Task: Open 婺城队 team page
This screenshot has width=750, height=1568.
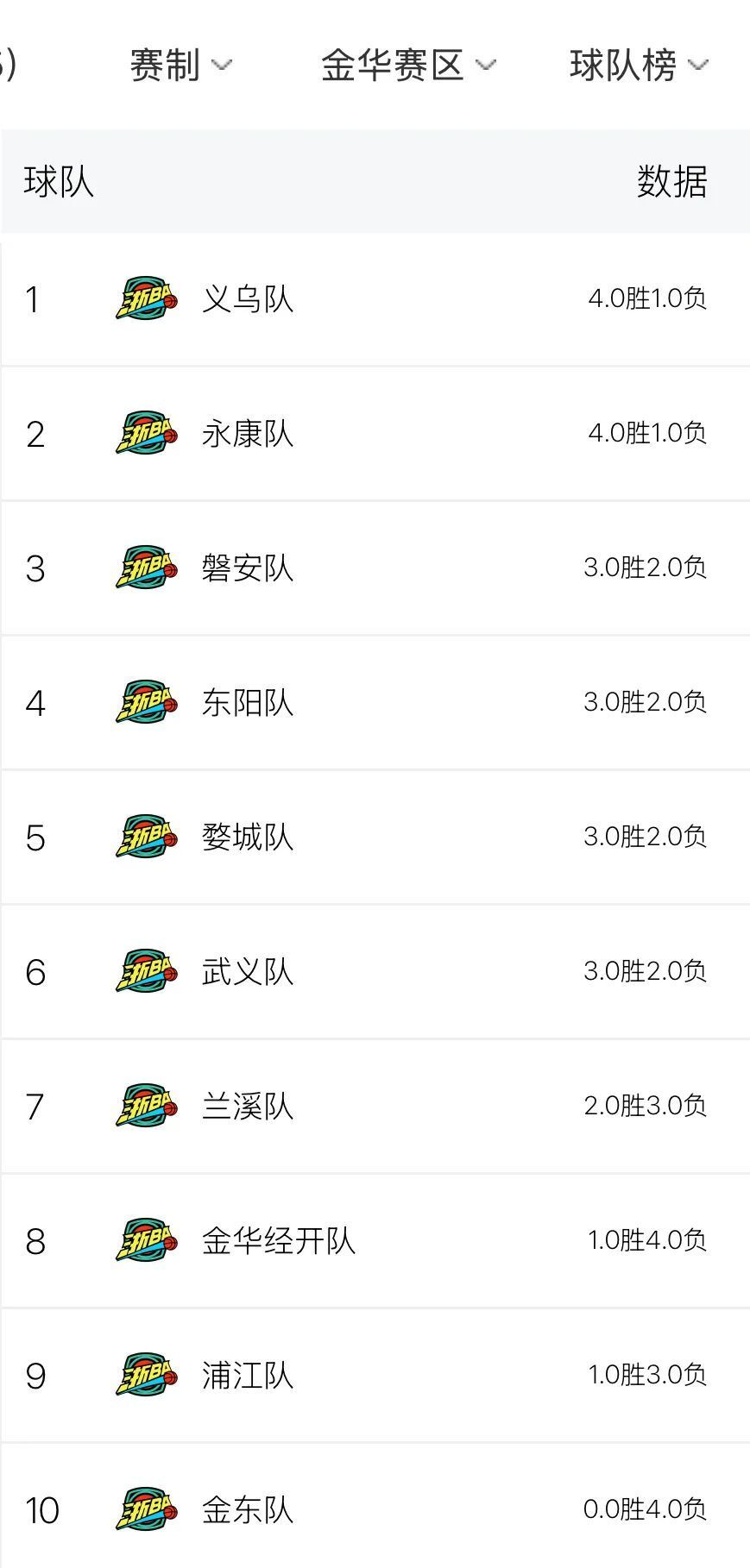Action: point(375,837)
